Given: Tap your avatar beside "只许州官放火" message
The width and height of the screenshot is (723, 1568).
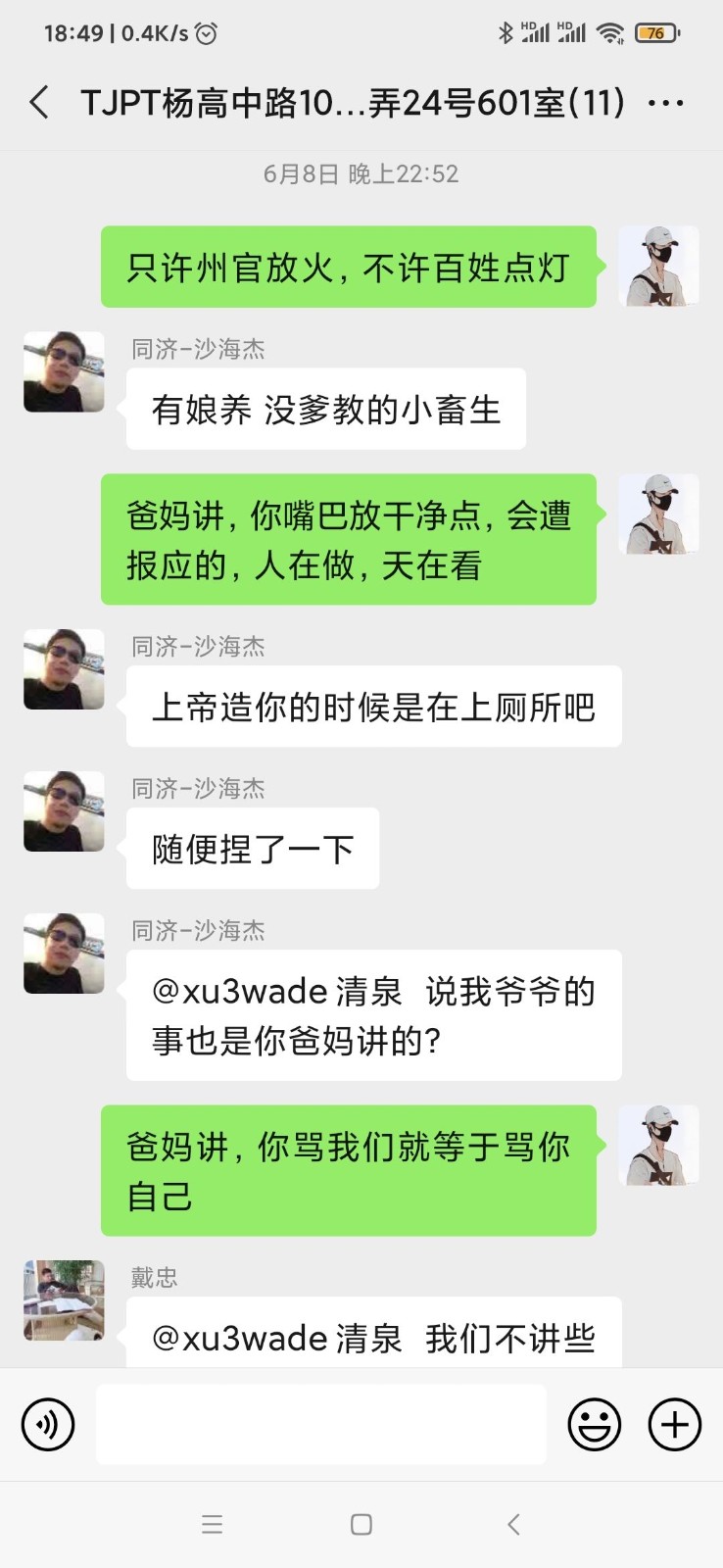Looking at the screenshot, I should [x=658, y=267].
